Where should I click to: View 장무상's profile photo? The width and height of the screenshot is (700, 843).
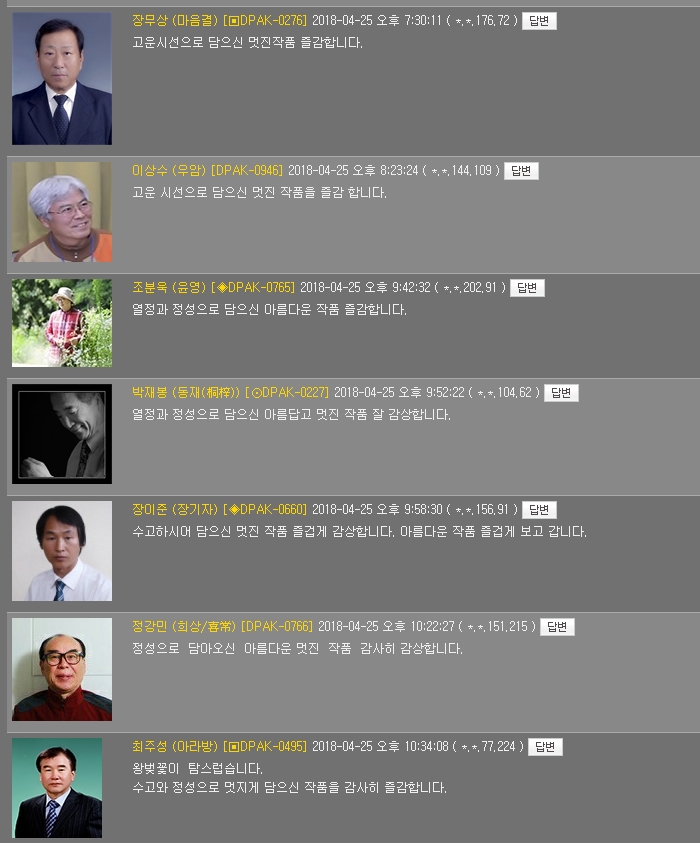(x=62, y=79)
